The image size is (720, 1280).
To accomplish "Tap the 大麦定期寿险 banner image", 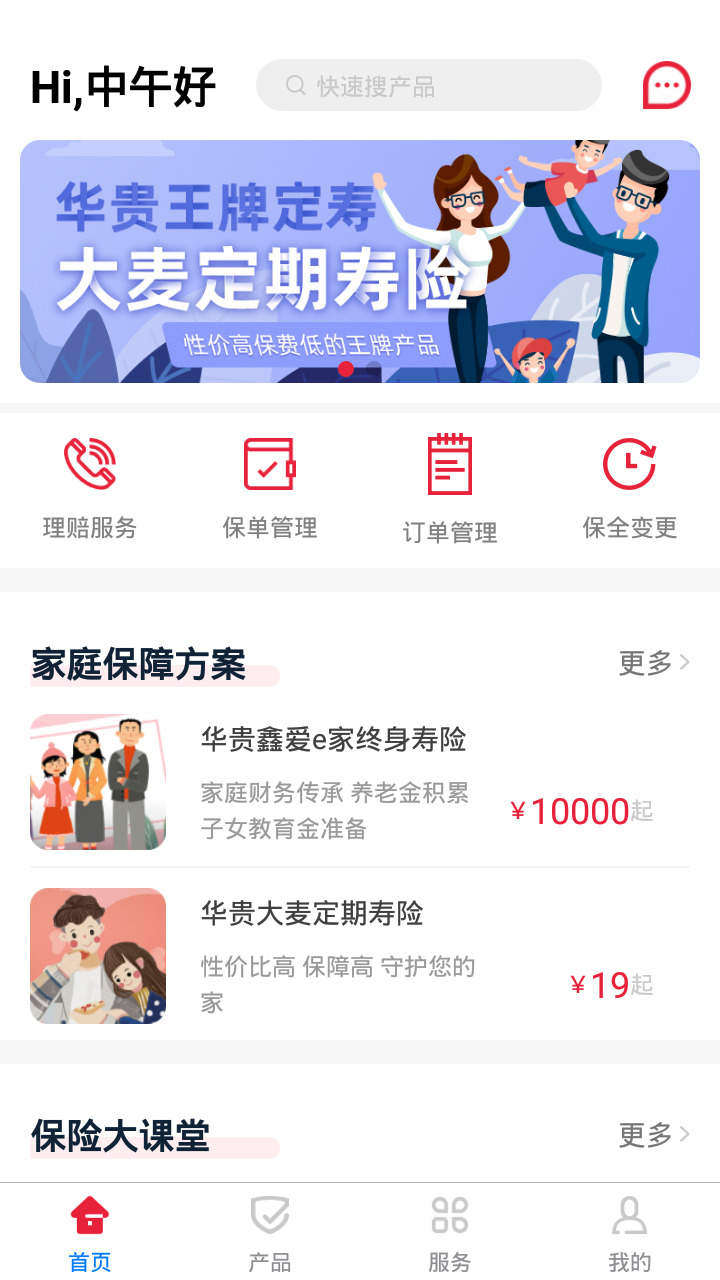I will [x=360, y=262].
